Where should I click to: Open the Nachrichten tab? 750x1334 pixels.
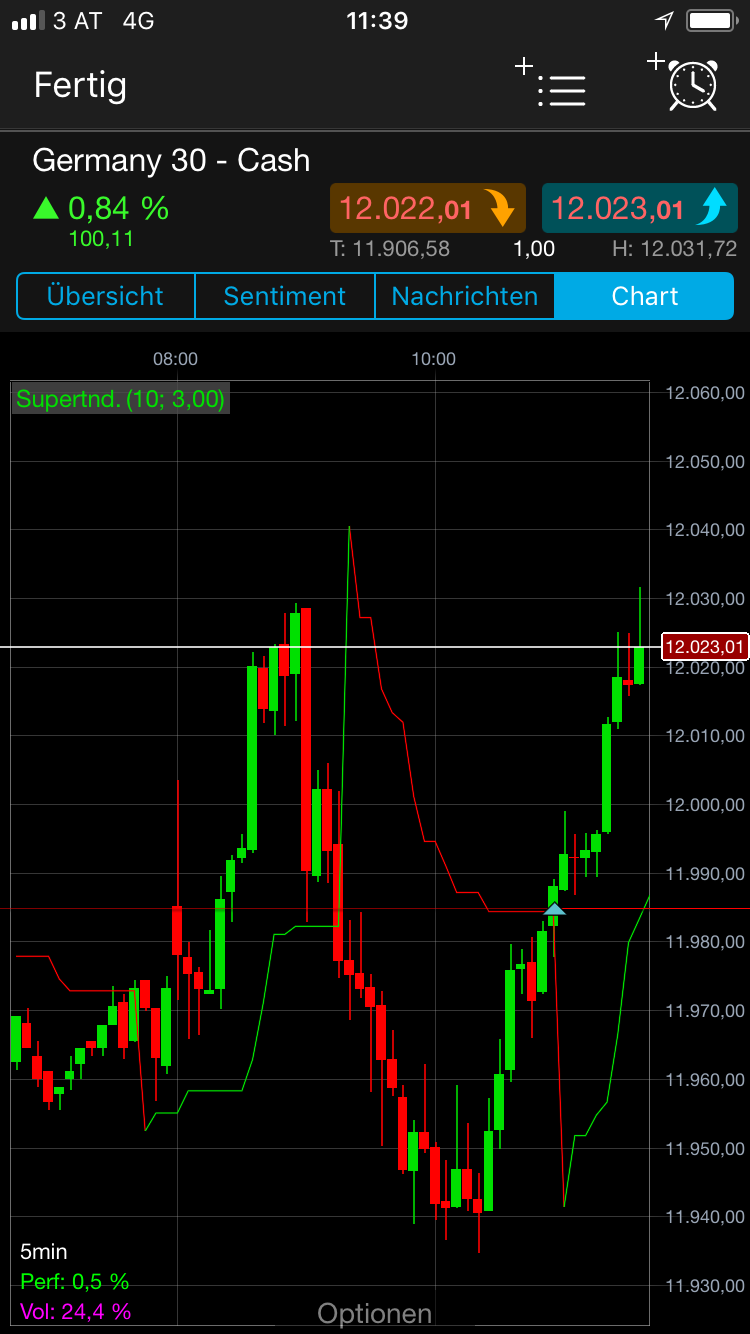(464, 296)
